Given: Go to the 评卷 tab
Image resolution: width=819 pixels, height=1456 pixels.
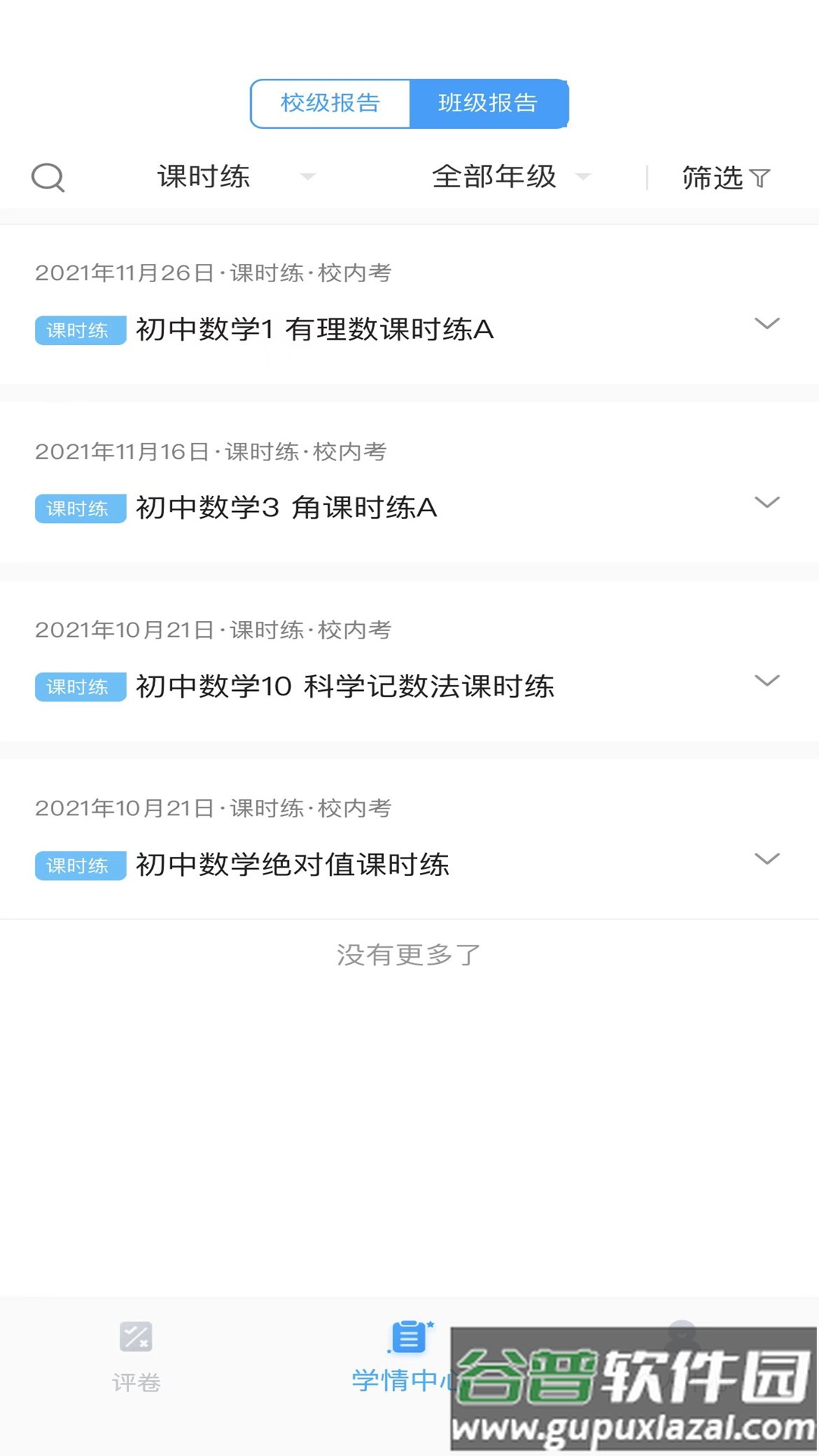Looking at the screenshot, I should pos(136,1356).
